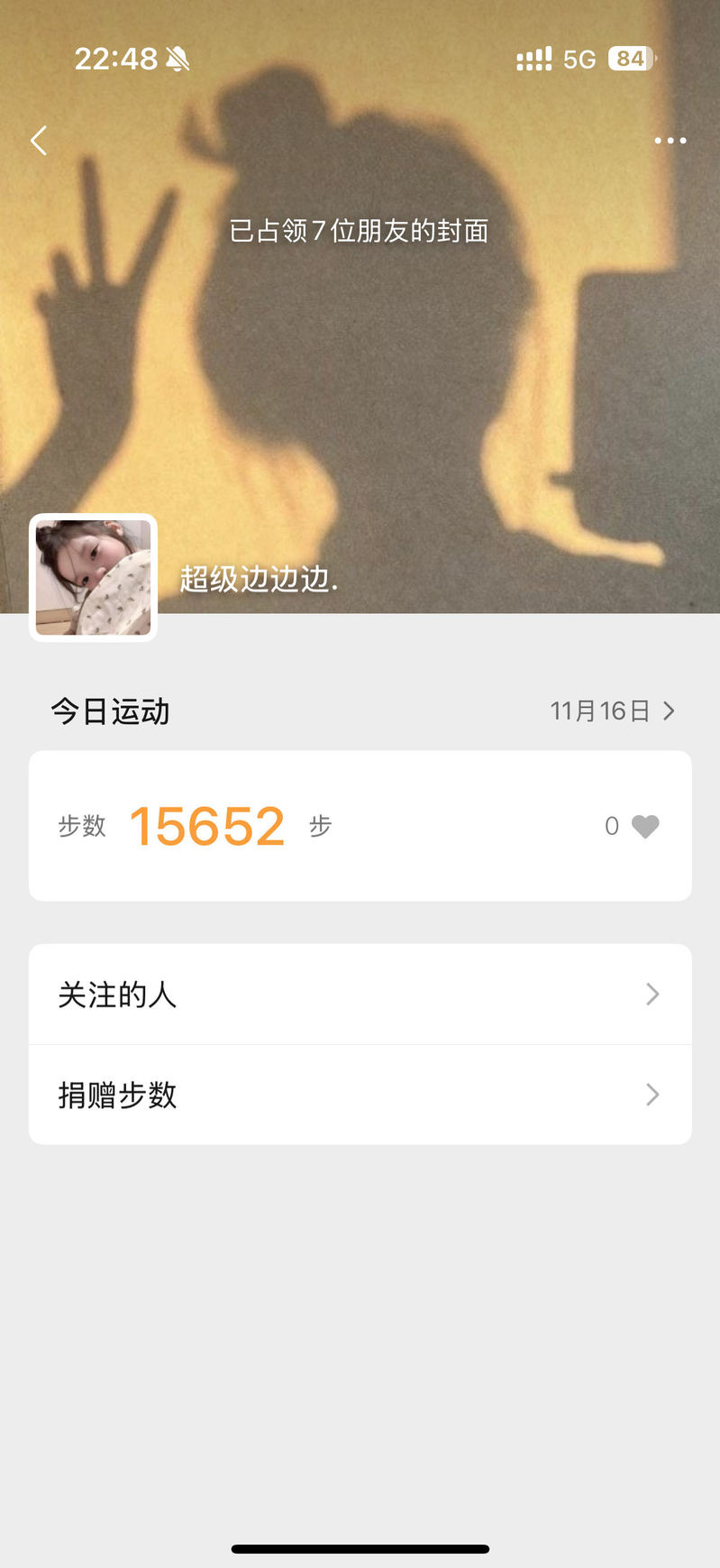Like today's steps with the heart icon
720x1568 pixels.
pyautogui.click(x=644, y=826)
